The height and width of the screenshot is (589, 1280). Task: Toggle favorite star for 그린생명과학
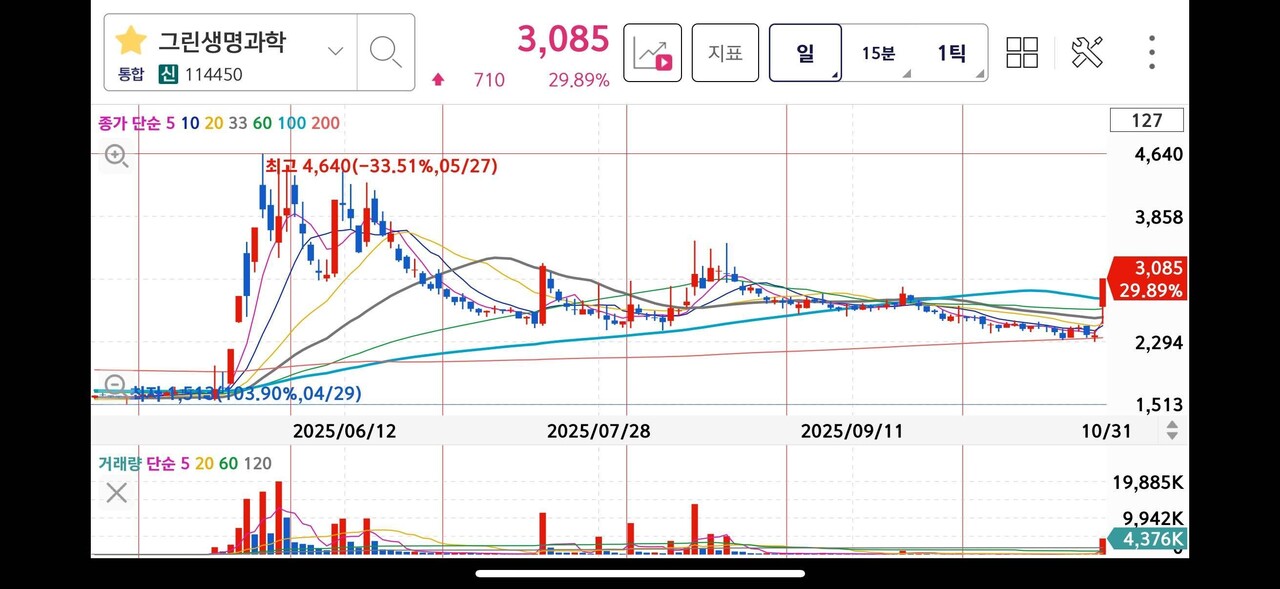pos(131,42)
